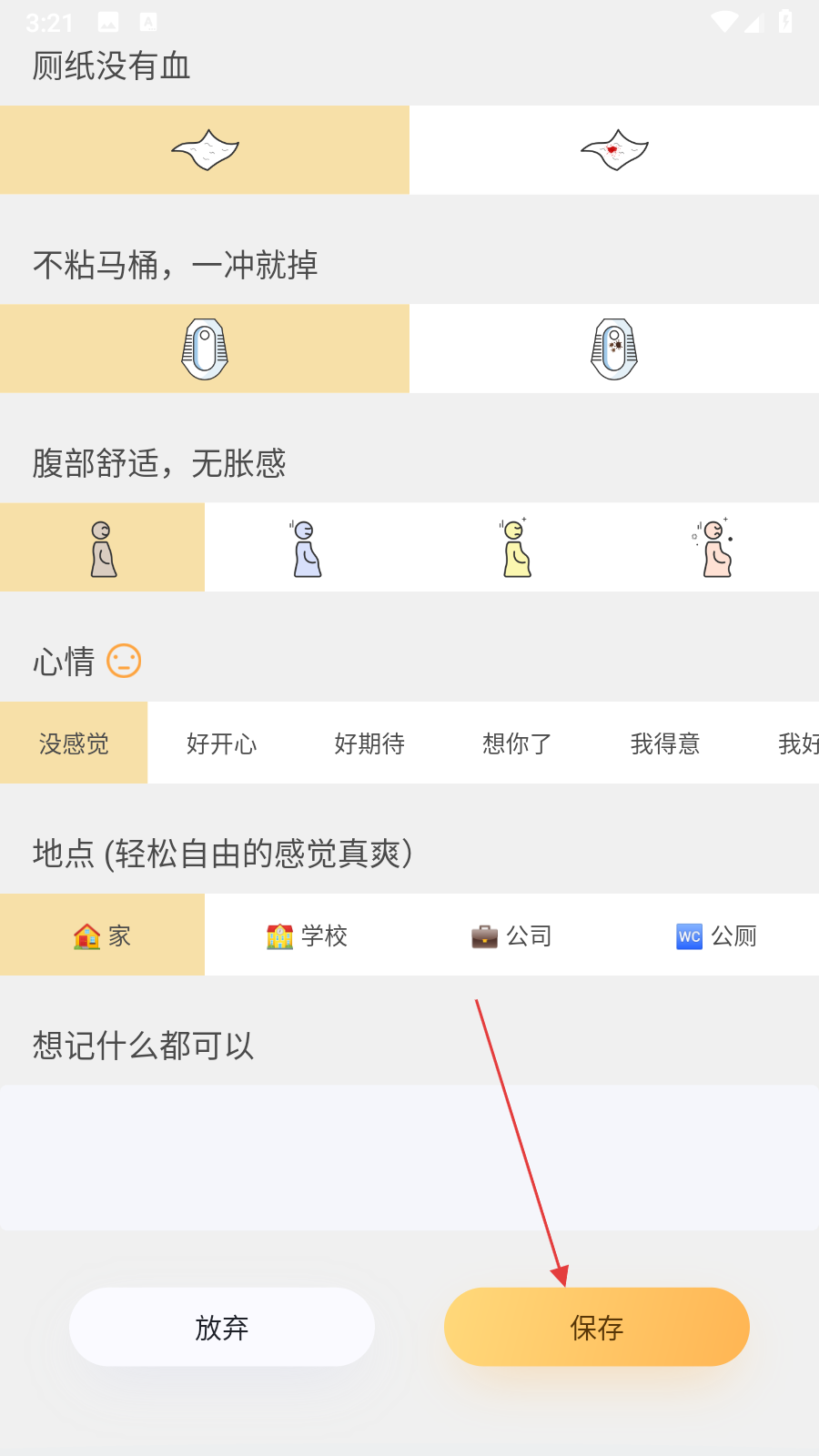Choose 公厕 as the location
Image resolution: width=819 pixels, height=1456 pixels.
[716, 935]
